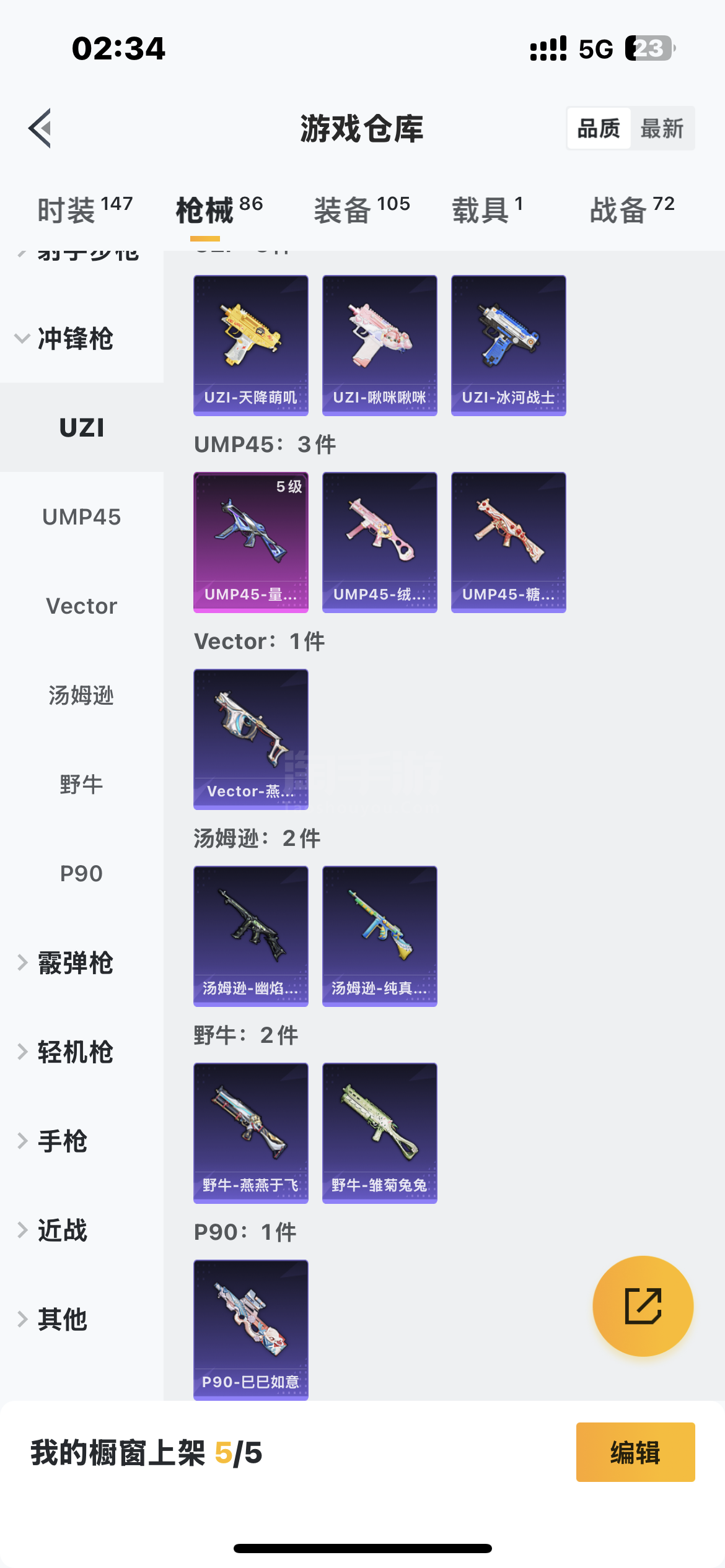Select UMP45 in the sidebar
The width and height of the screenshot is (725, 1568).
81,517
